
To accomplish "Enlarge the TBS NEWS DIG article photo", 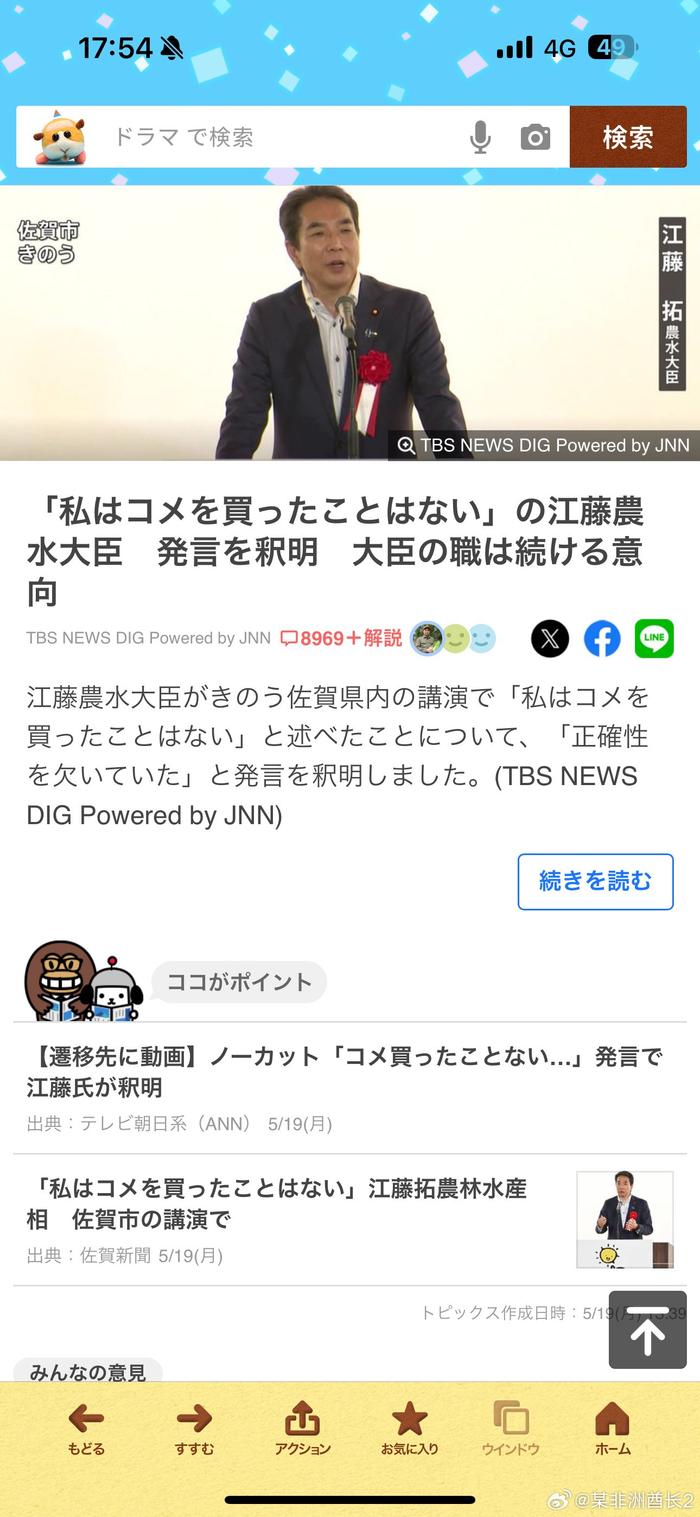I will pyautogui.click(x=350, y=322).
